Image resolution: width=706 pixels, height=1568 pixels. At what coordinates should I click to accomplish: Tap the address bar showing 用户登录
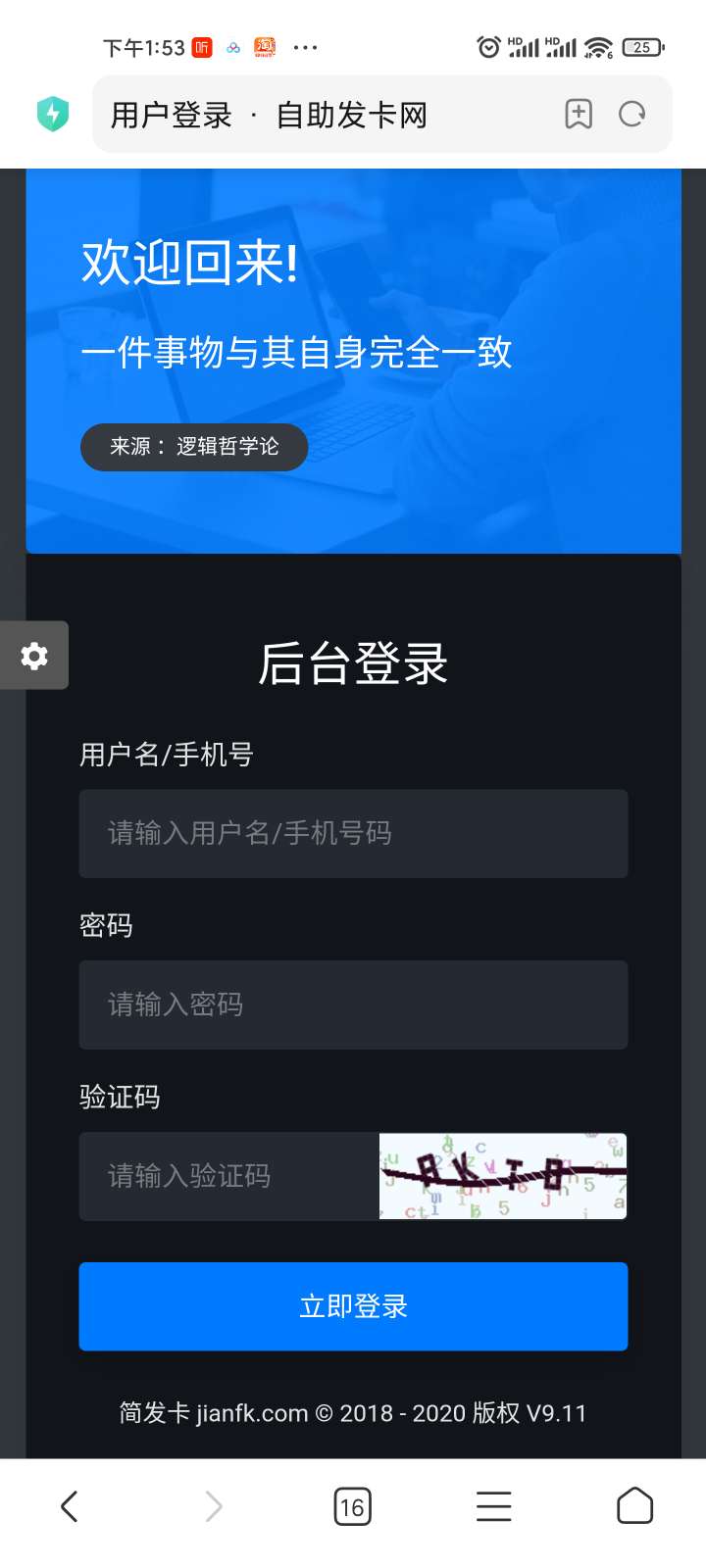(x=294, y=114)
